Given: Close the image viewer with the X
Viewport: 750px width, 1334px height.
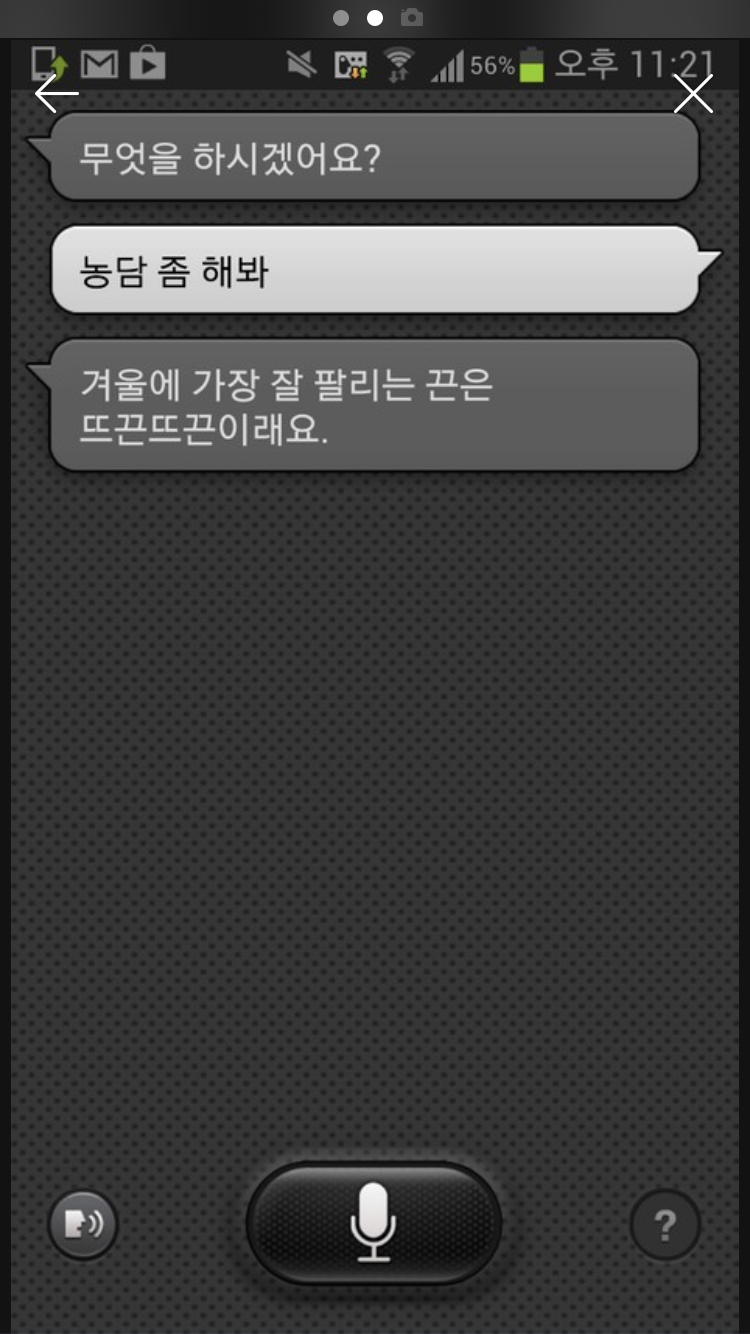Looking at the screenshot, I should pyautogui.click(x=693, y=94).
